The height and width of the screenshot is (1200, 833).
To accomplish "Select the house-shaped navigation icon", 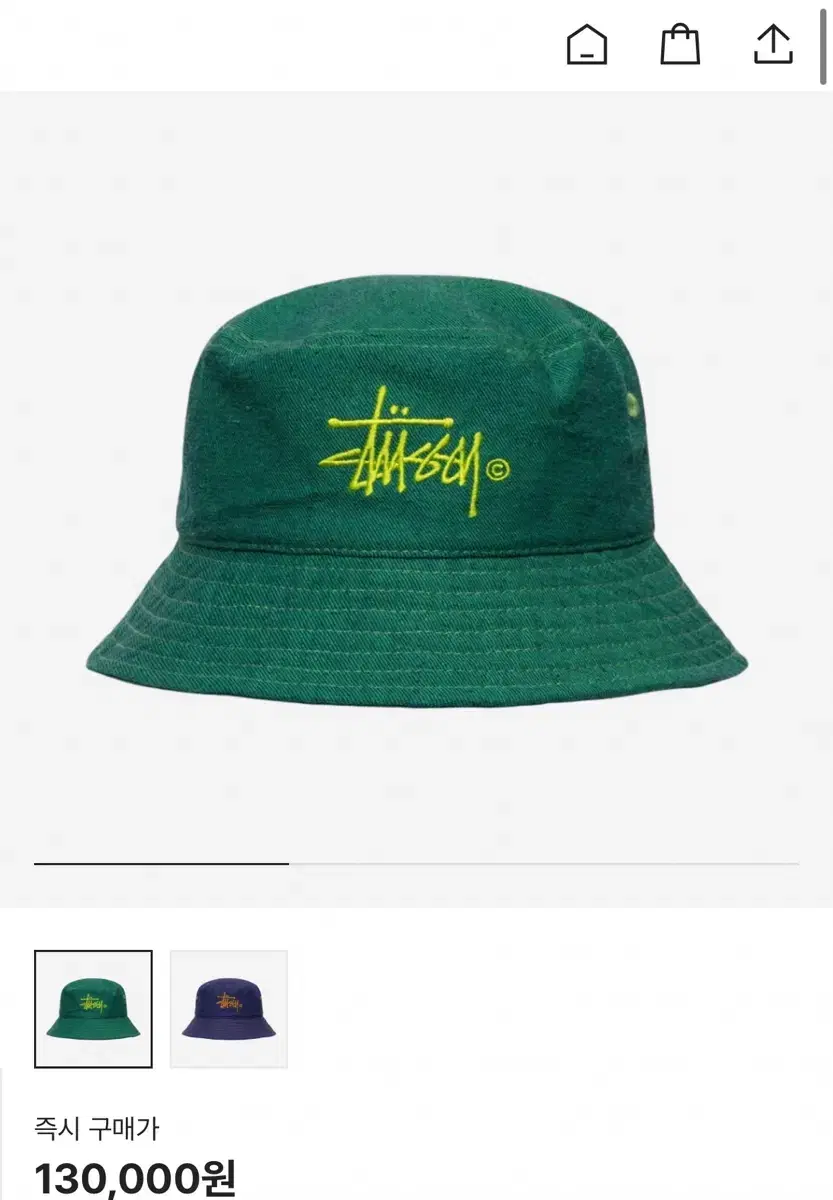I will 588,44.
